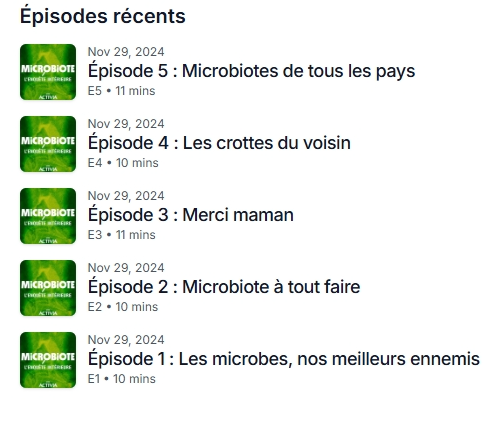This screenshot has height=445, width=502.
Task: Open Épisode 5 : Microbiotes de tous les pays
Action: click(251, 71)
